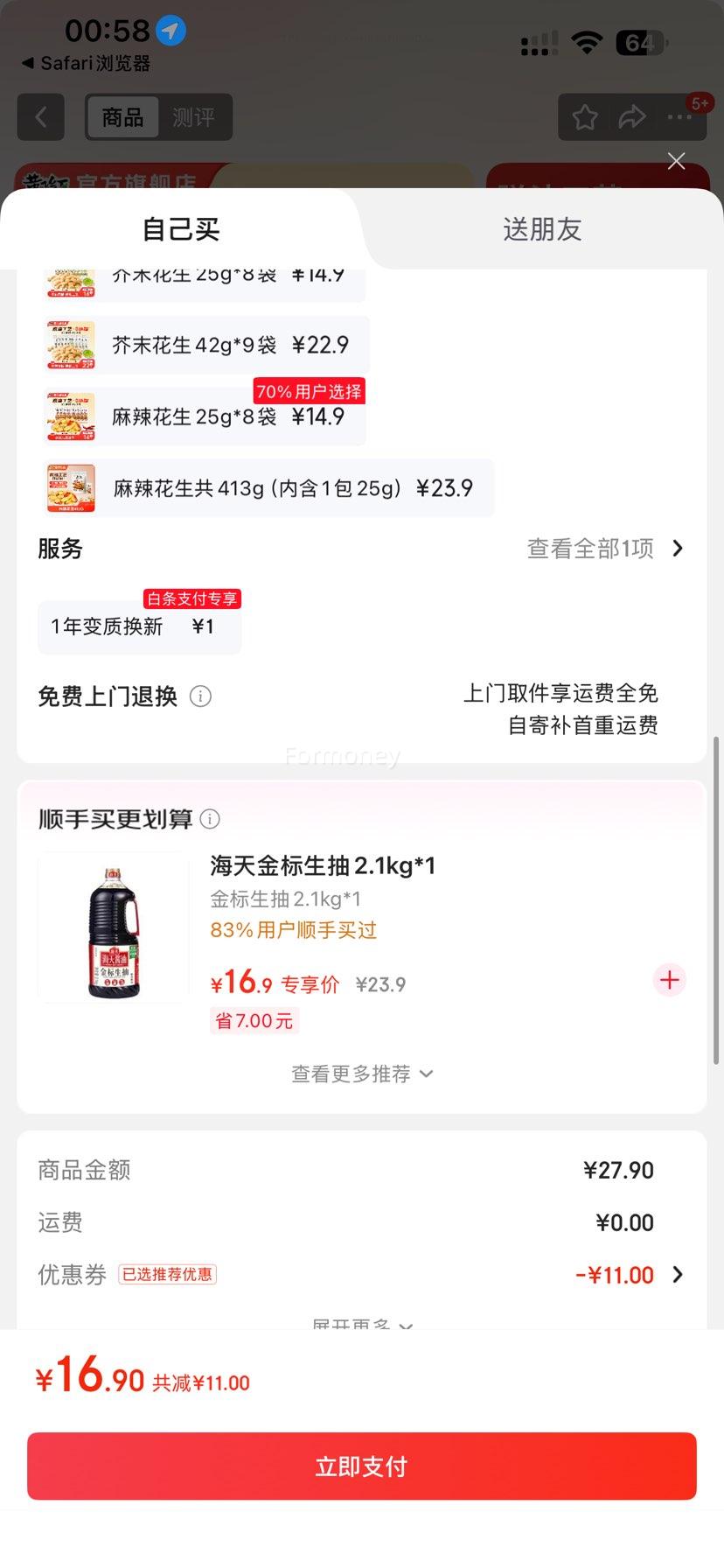Return to Safari浏览器
The image size is (724, 1568).
[x=86, y=64]
